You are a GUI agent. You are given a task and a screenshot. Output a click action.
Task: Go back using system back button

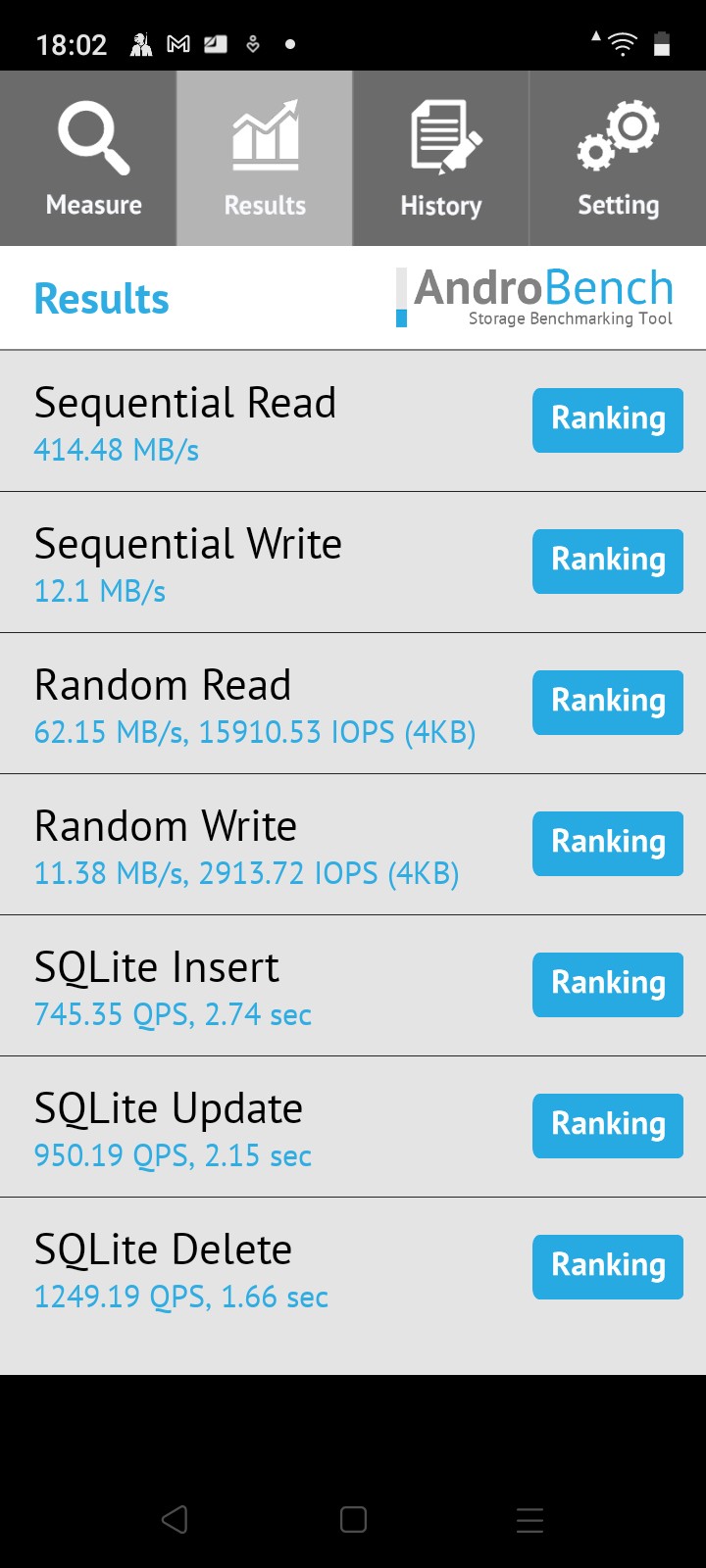175,1519
